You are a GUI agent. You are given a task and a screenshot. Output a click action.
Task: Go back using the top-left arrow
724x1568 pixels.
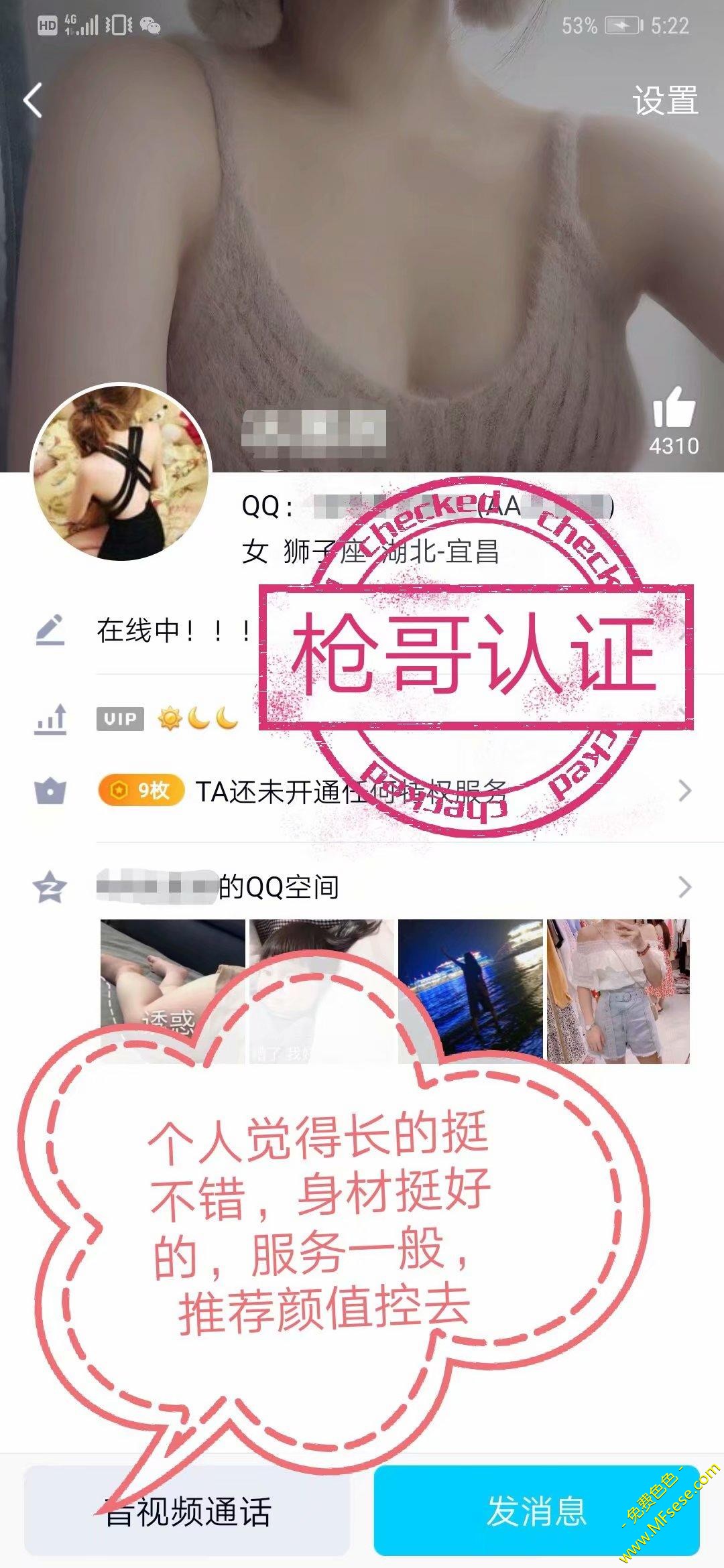tap(34, 101)
